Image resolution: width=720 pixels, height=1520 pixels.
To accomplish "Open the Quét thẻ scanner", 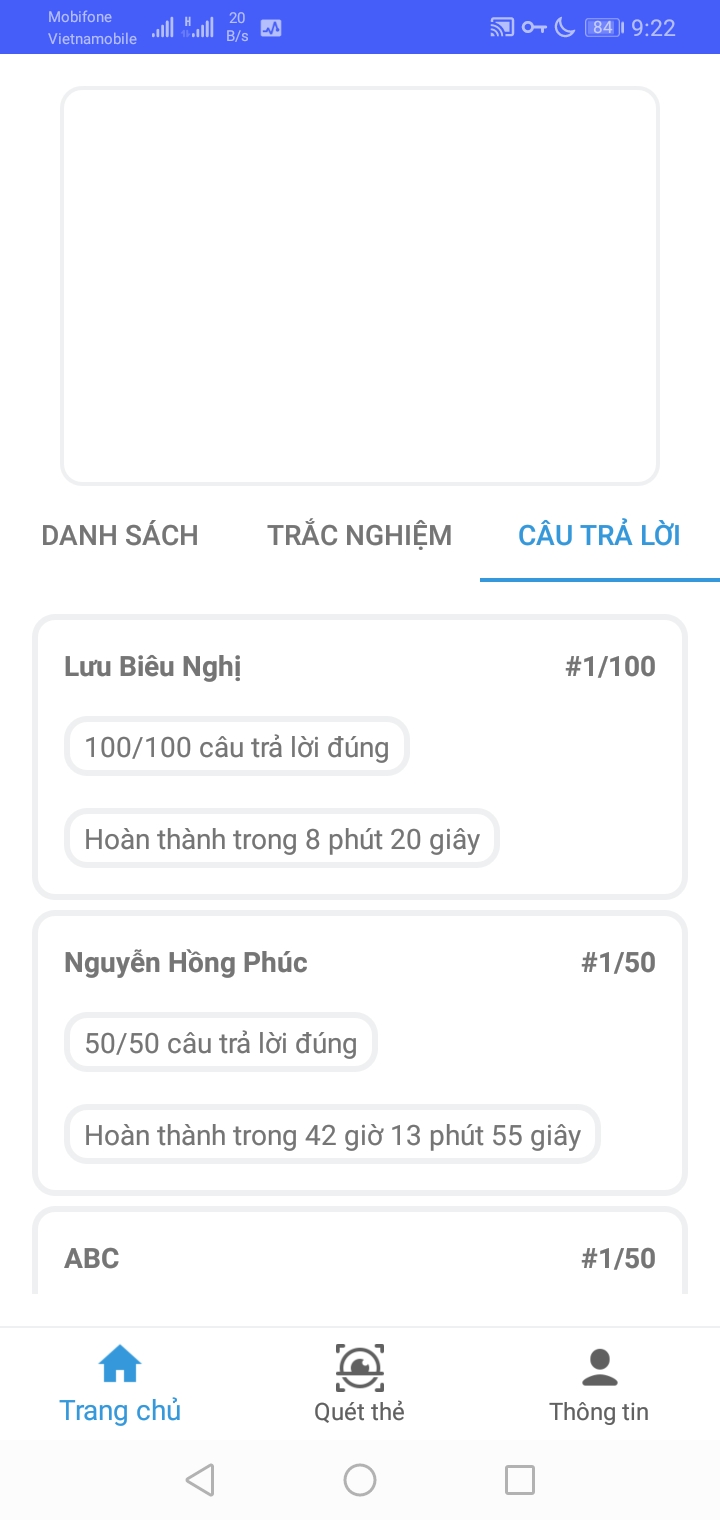I will [360, 1384].
